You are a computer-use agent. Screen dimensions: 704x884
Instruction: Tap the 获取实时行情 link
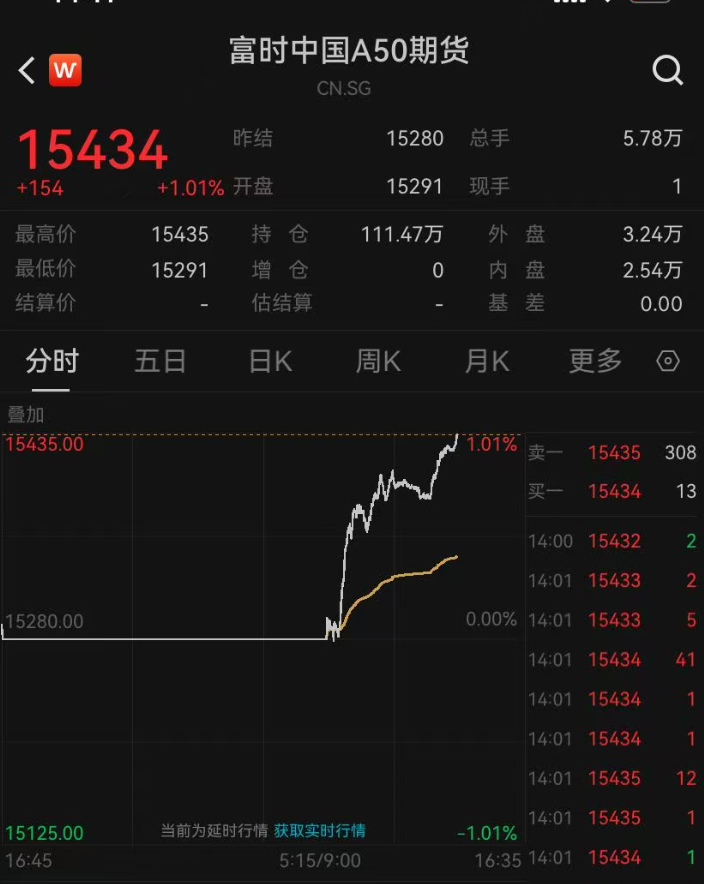tap(320, 831)
